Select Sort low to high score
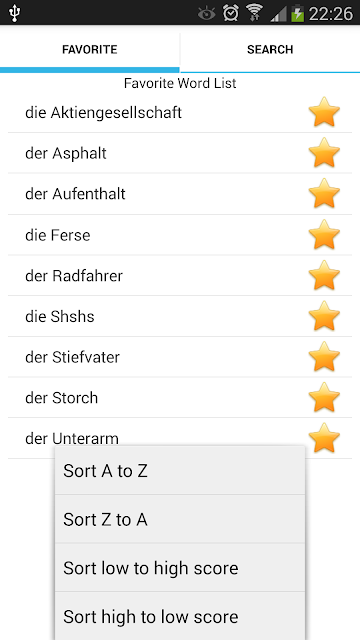 [180, 568]
